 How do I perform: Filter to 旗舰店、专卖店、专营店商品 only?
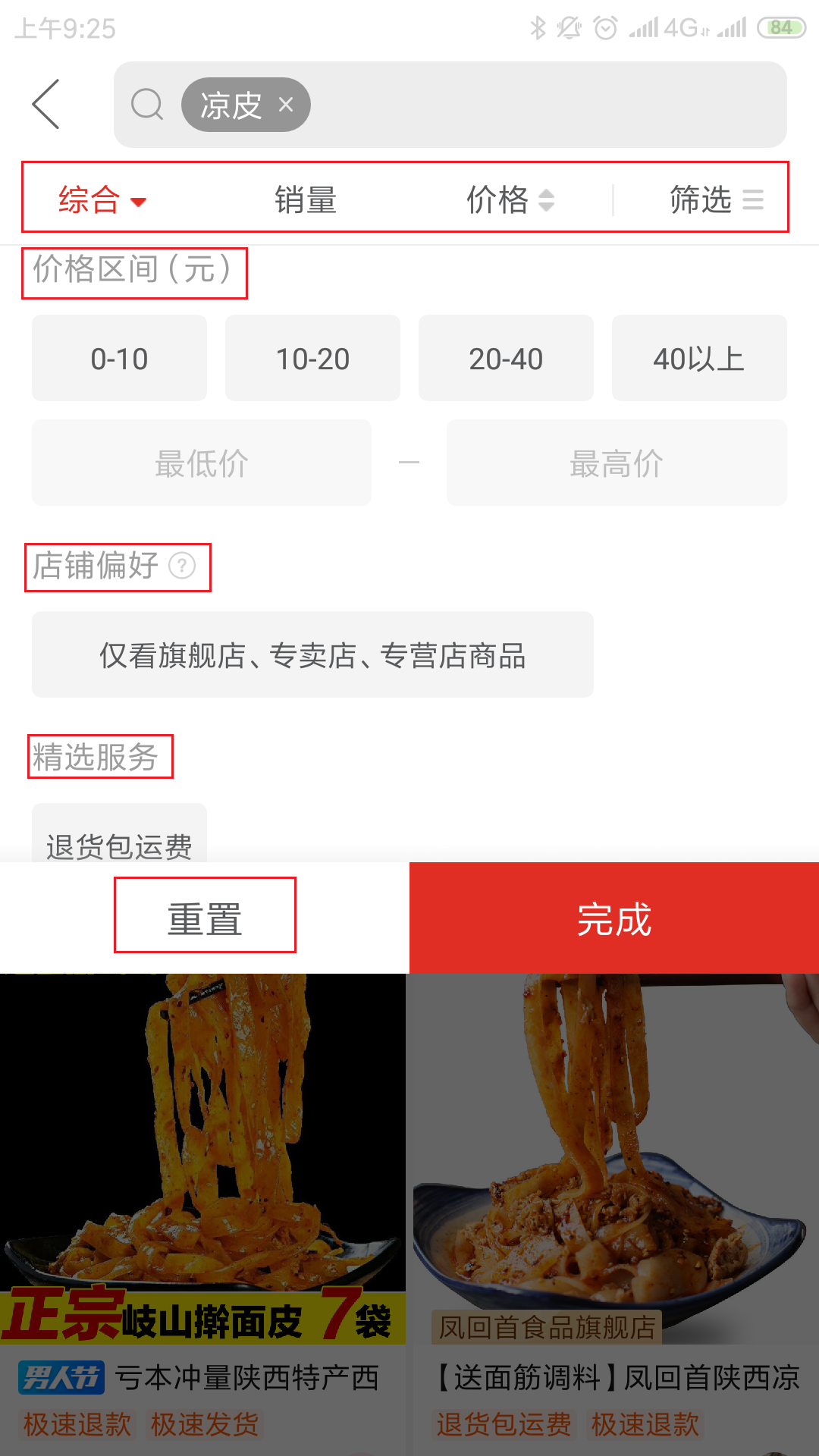(x=312, y=654)
